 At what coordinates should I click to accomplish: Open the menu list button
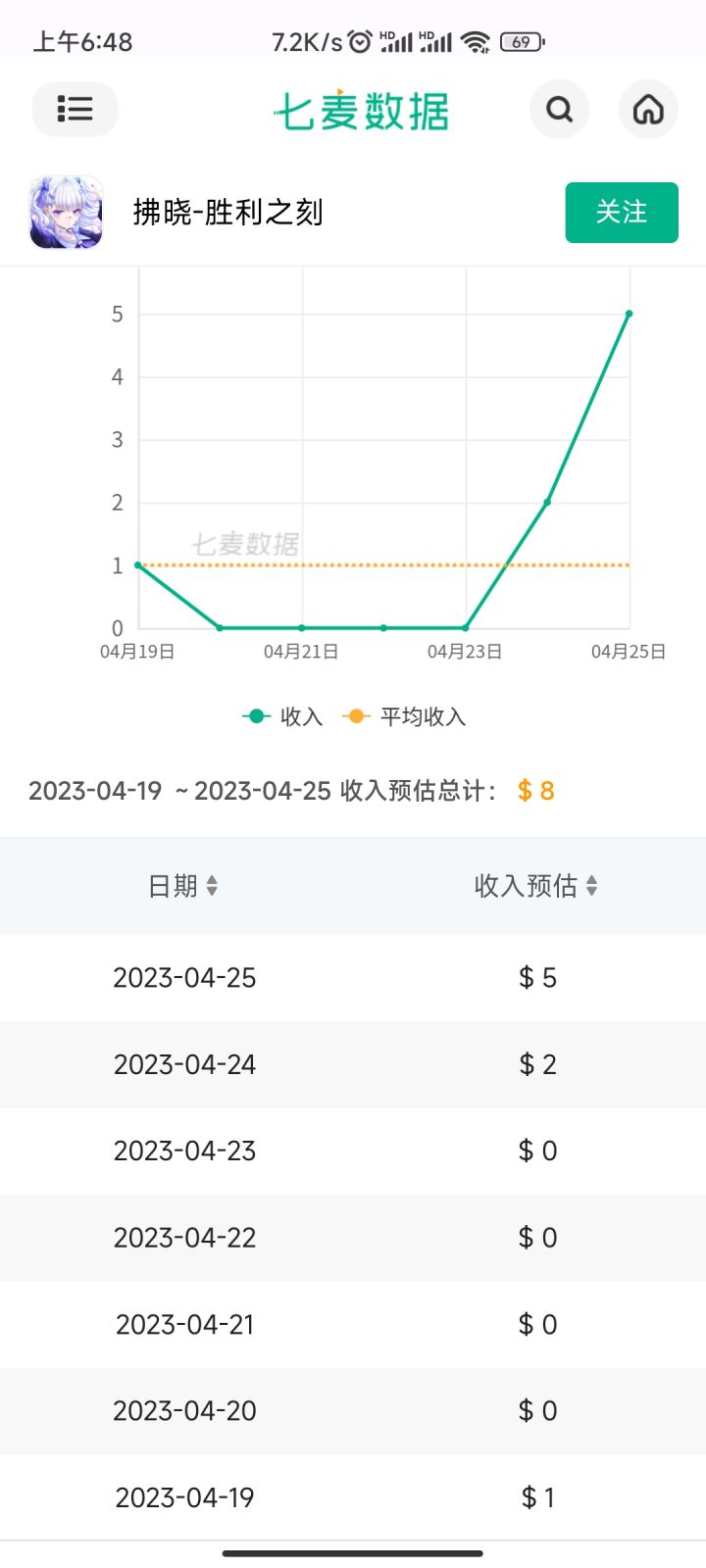click(75, 109)
